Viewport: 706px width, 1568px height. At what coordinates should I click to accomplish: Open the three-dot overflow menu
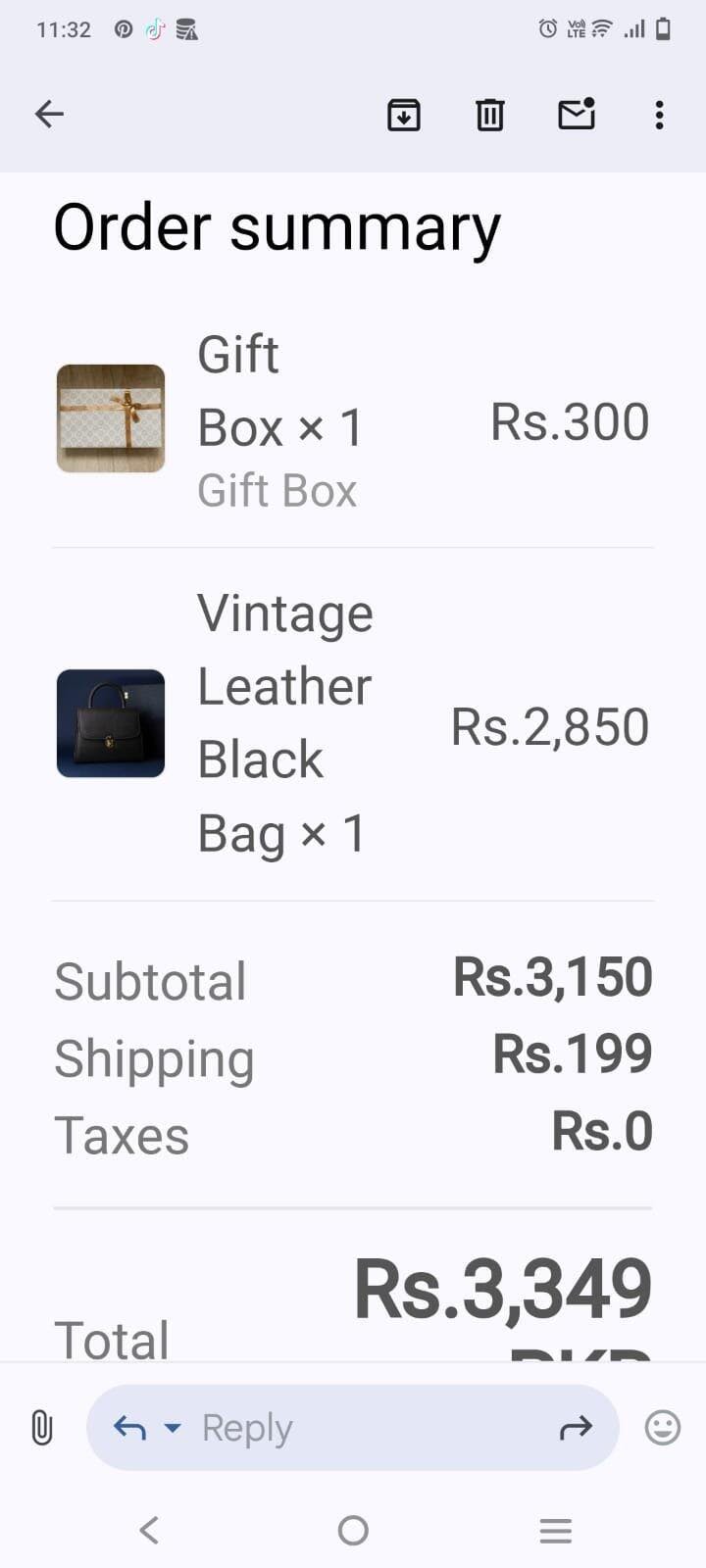click(x=659, y=115)
